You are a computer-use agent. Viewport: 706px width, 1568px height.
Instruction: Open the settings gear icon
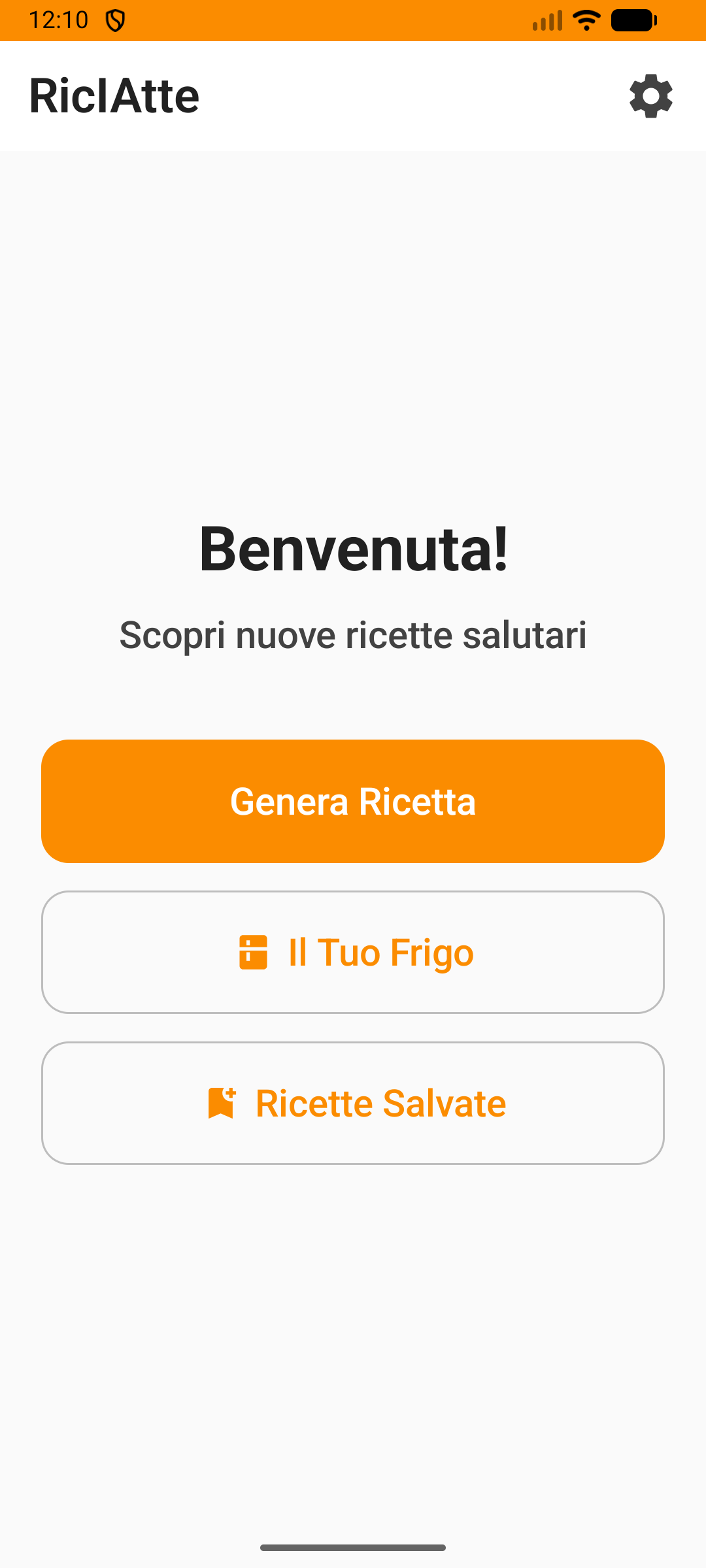[650, 96]
